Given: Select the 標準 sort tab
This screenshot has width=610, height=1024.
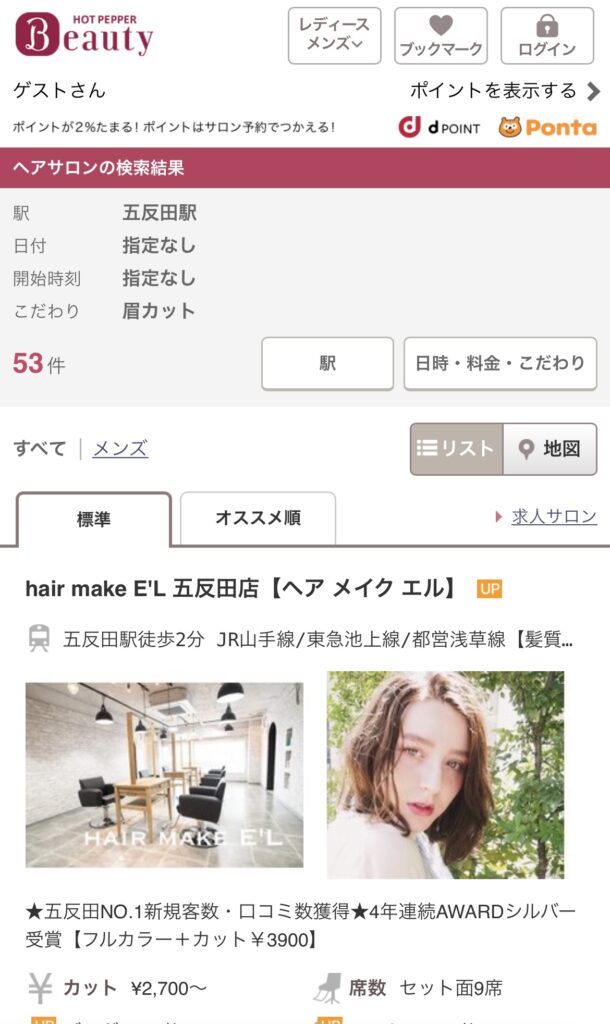Looking at the screenshot, I should click(94, 519).
